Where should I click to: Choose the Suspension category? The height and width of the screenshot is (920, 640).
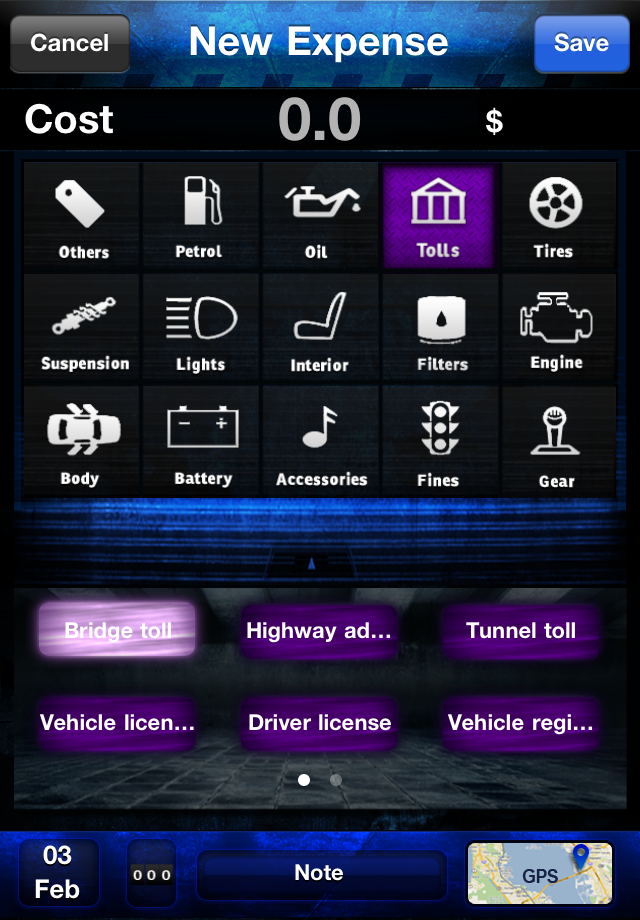tap(82, 329)
